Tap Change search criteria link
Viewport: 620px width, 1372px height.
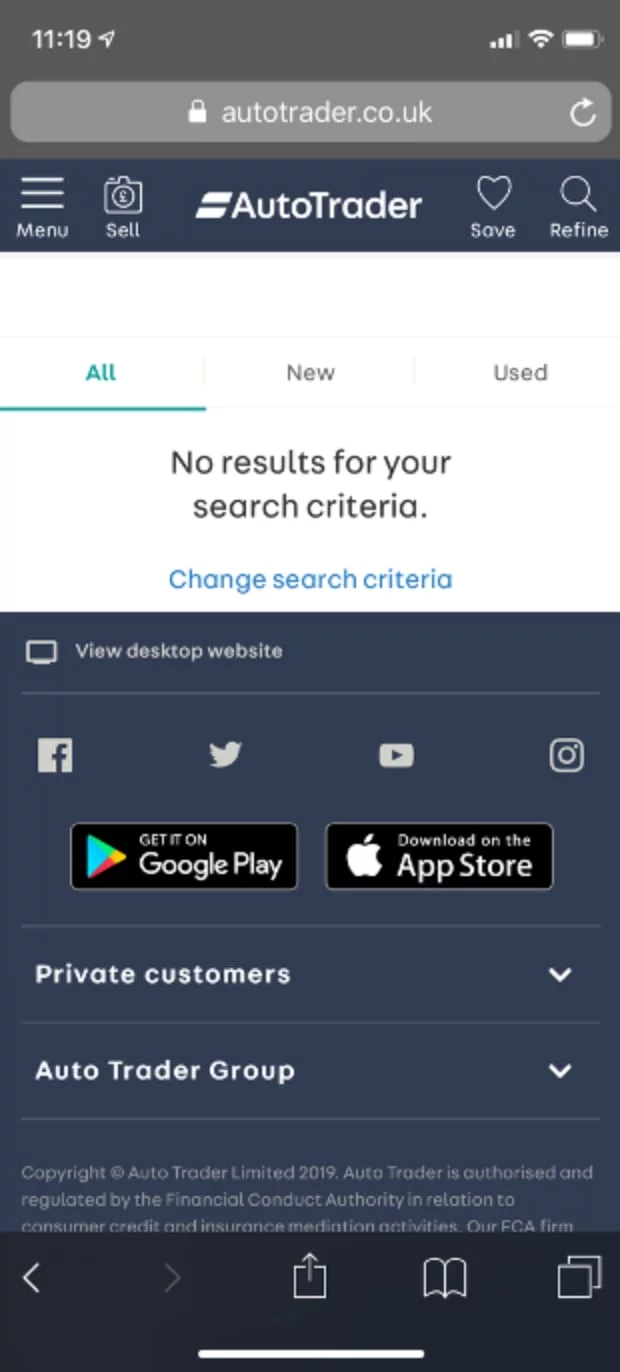[x=310, y=579]
